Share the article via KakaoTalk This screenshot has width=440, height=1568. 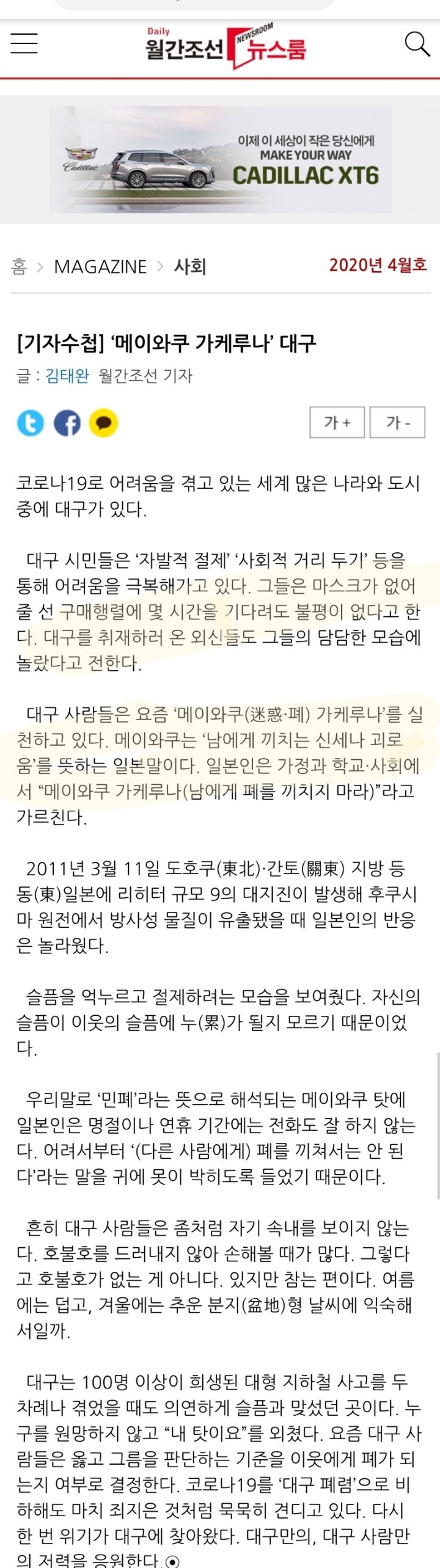(103, 423)
